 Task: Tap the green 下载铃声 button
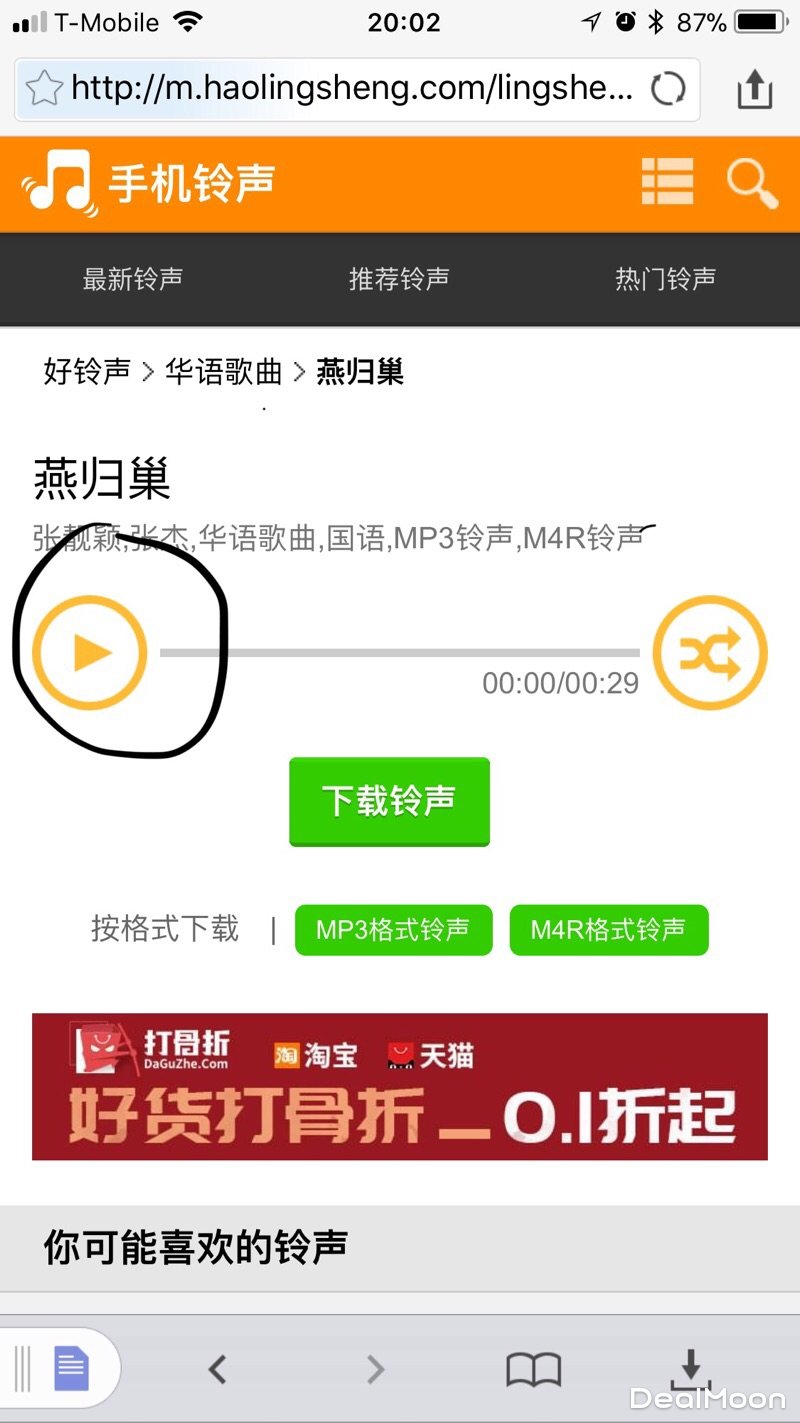(x=389, y=801)
